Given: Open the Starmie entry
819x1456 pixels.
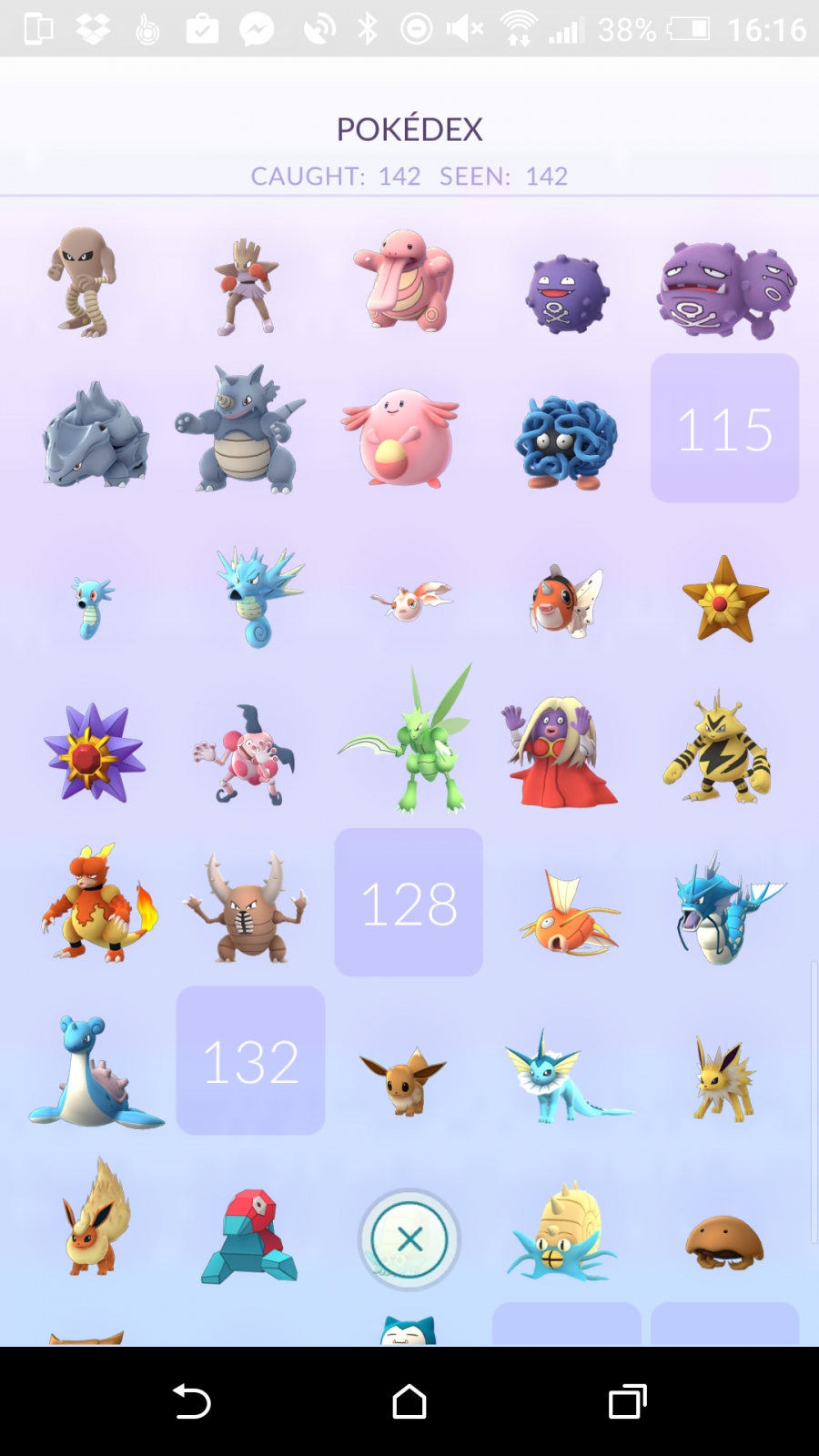Looking at the screenshot, I should pos(93,753).
